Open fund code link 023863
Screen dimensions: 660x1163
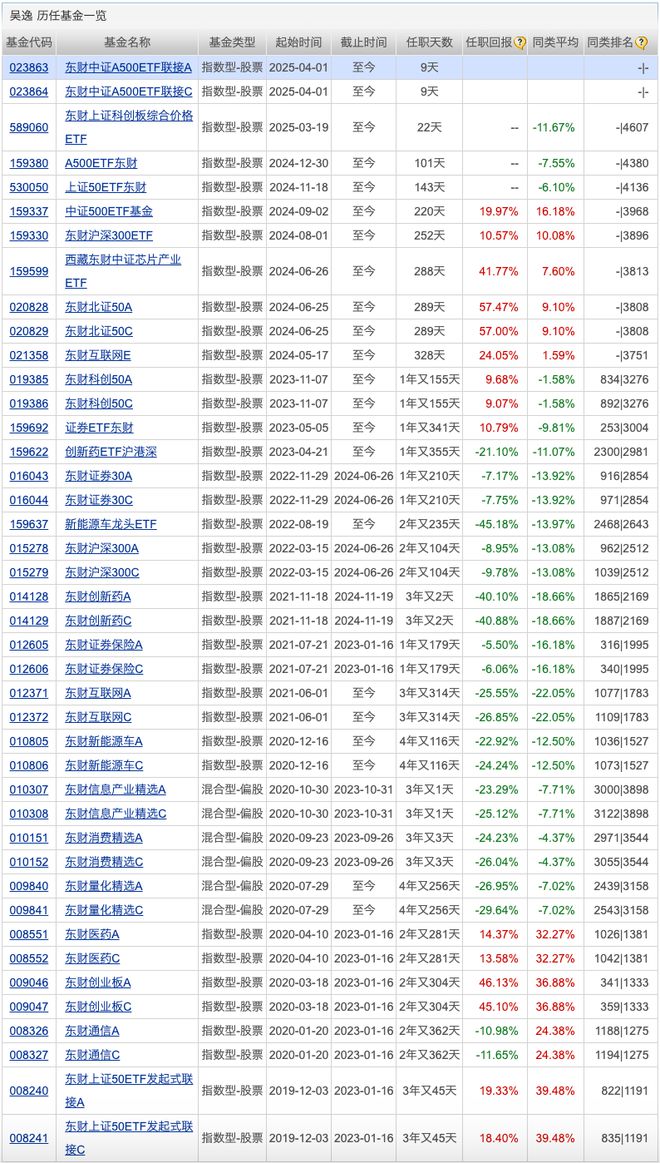pyautogui.click(x=28, y=67)
